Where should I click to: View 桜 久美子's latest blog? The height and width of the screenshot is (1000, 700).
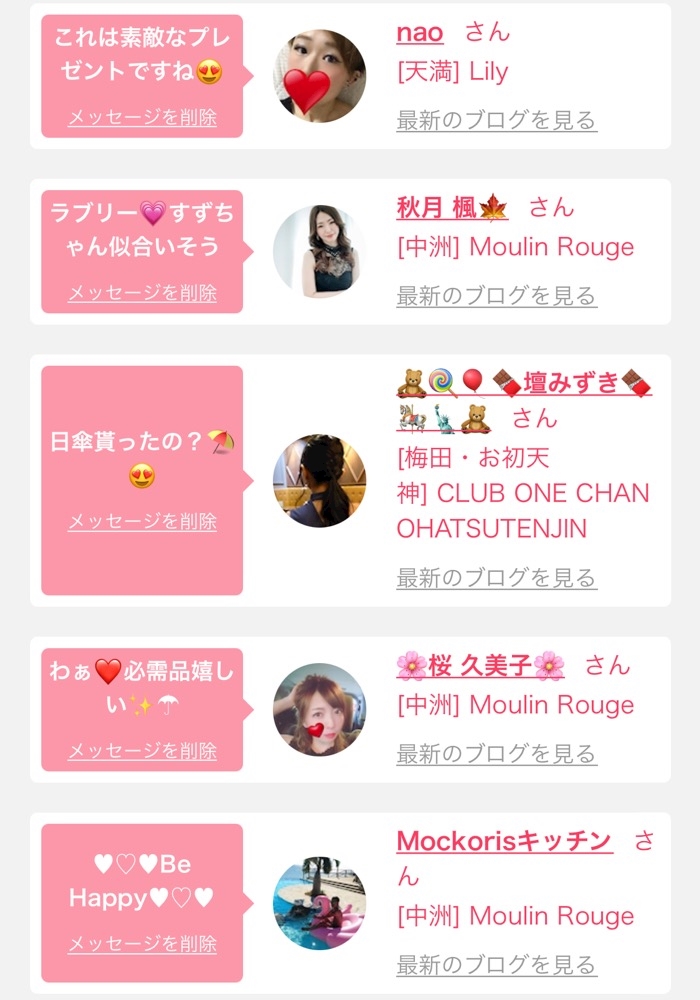tap(497, 753)
